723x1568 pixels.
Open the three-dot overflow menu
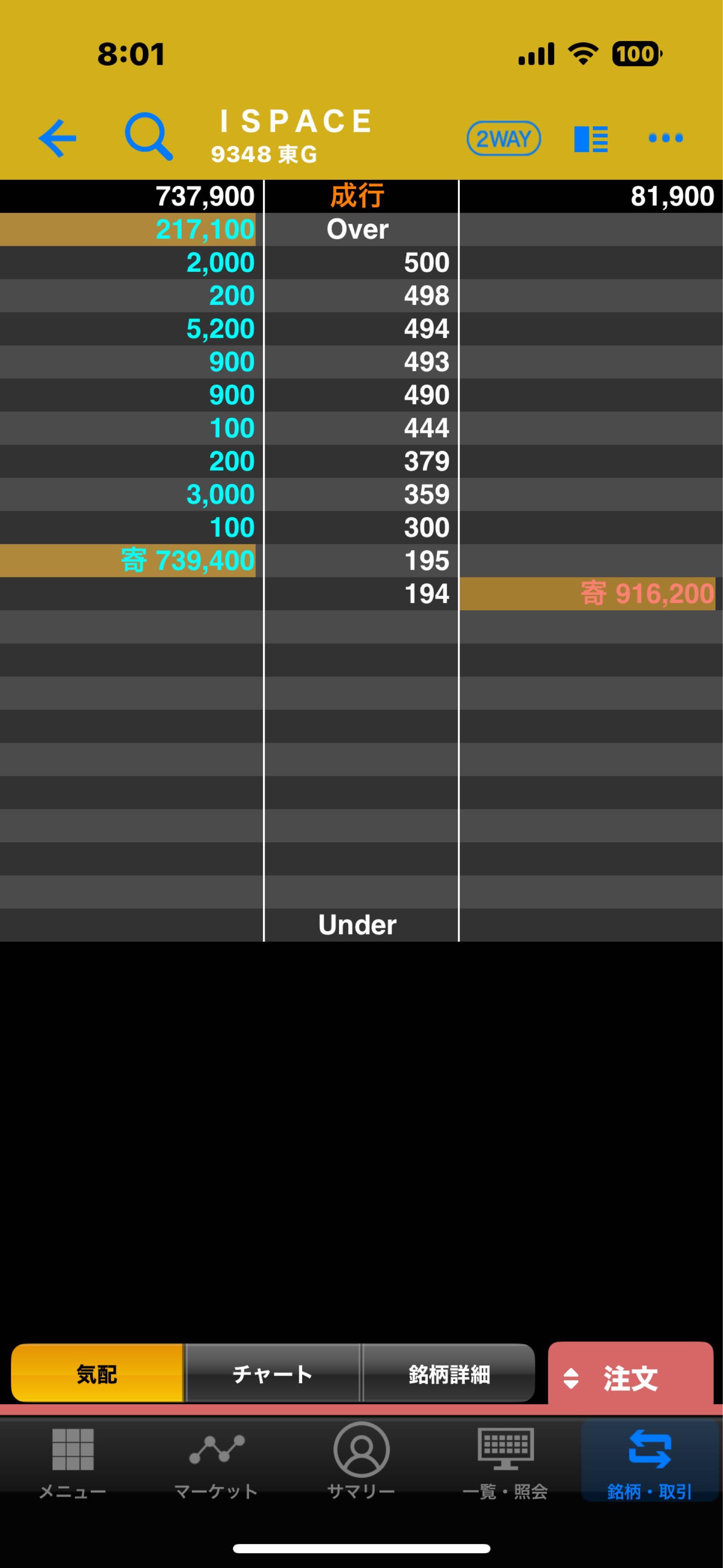point(665,138)
